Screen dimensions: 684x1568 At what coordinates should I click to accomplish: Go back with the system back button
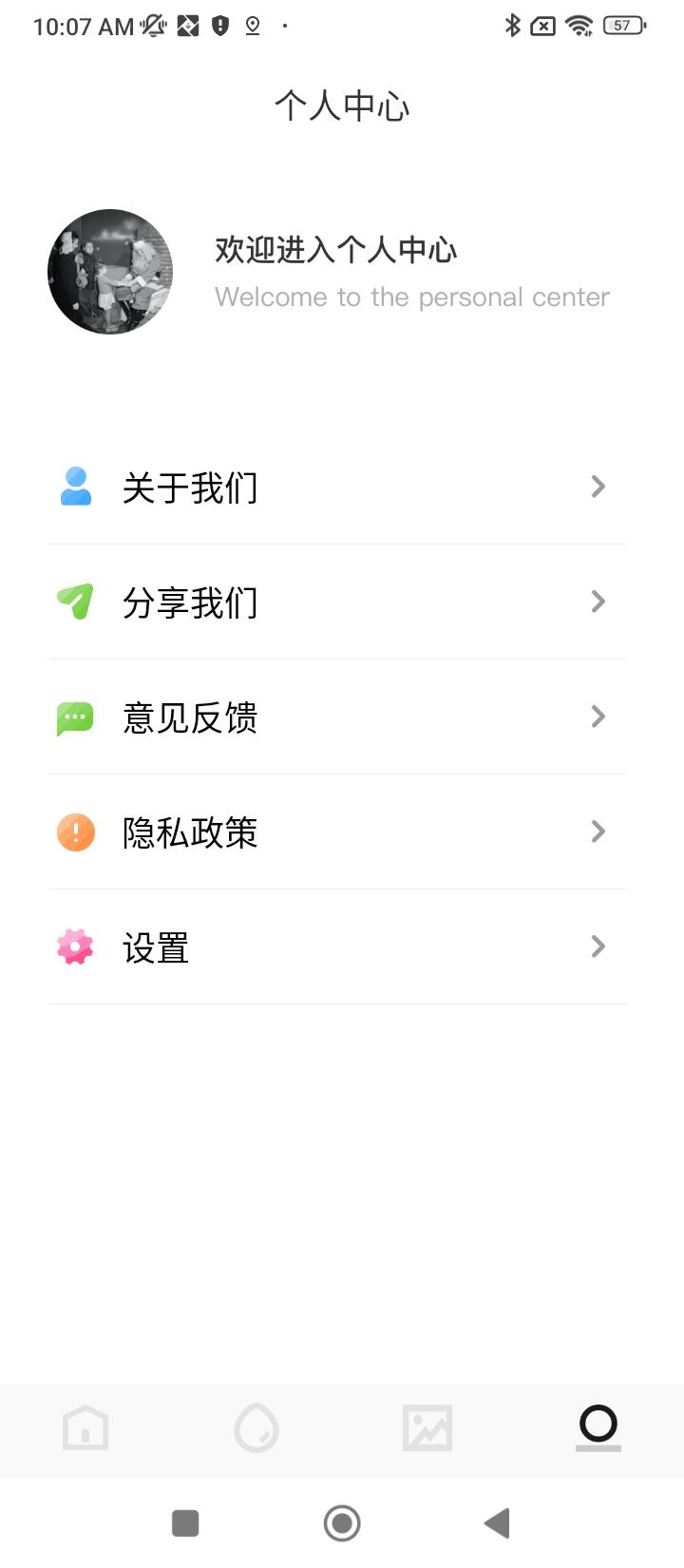(497, 1523)
